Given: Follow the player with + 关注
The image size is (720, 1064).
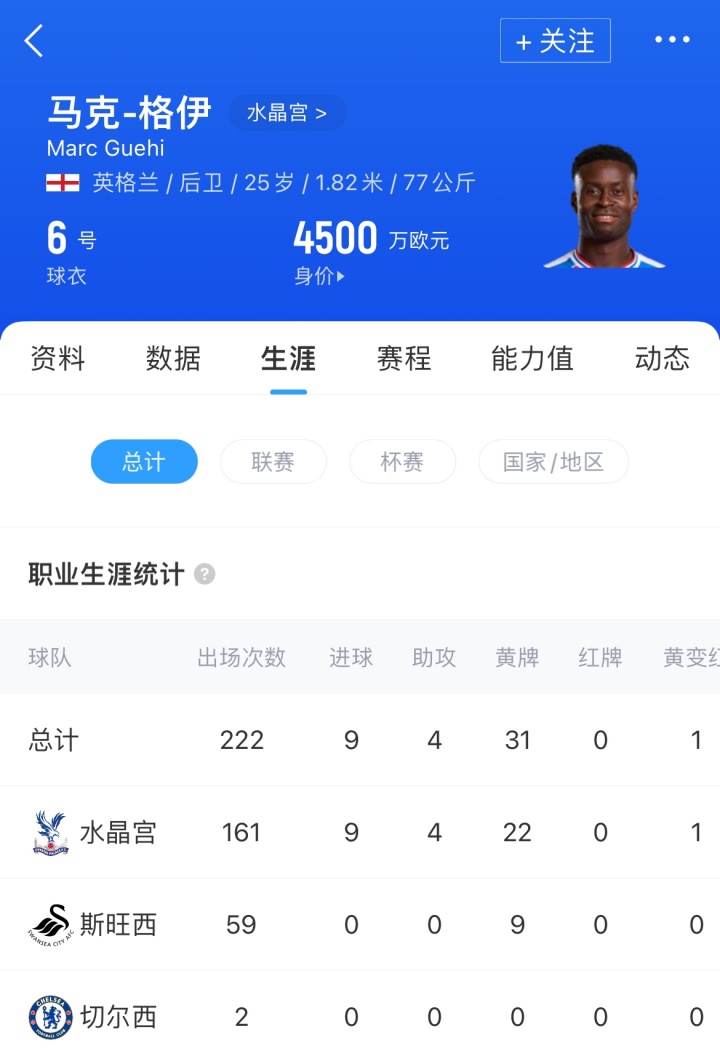Looking at the screenshot, I should [555, 41].
